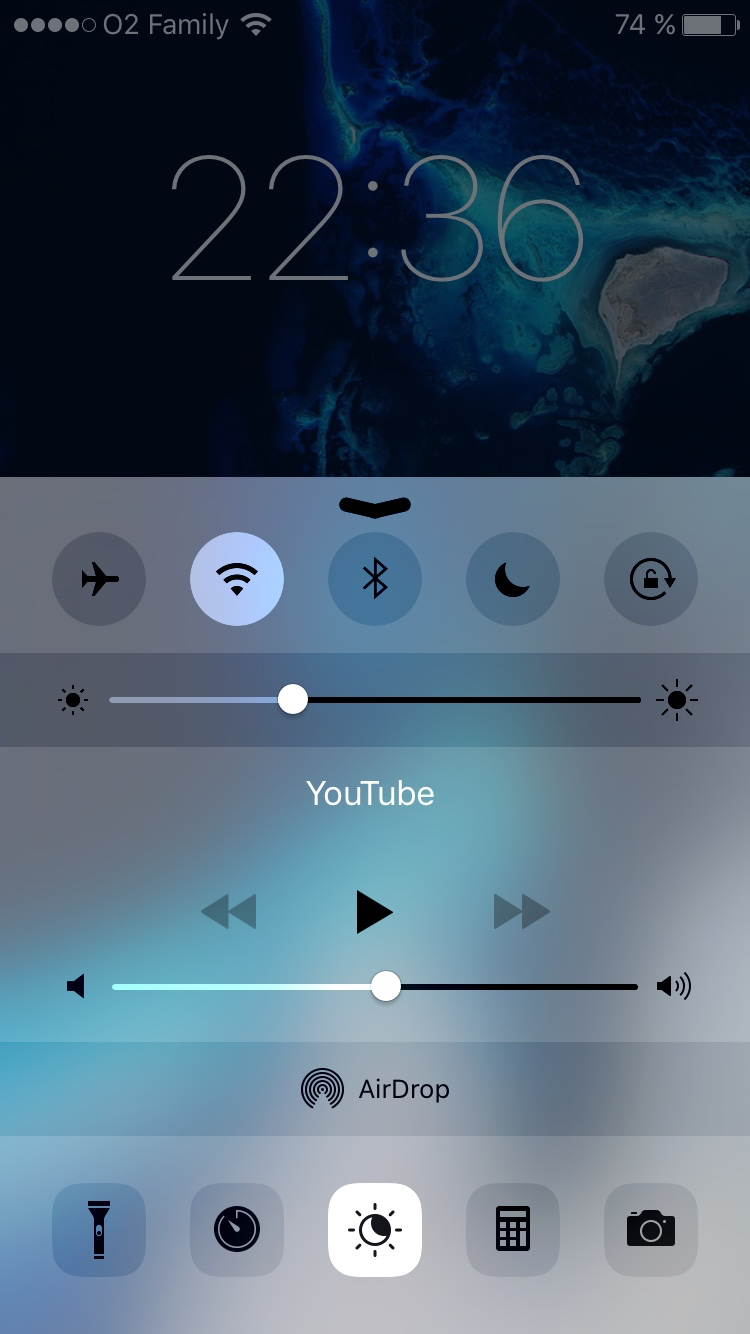The width and height of the screenshot is (750, 1334).
Task: Skip to previous track
Action: tap(229, 912)
